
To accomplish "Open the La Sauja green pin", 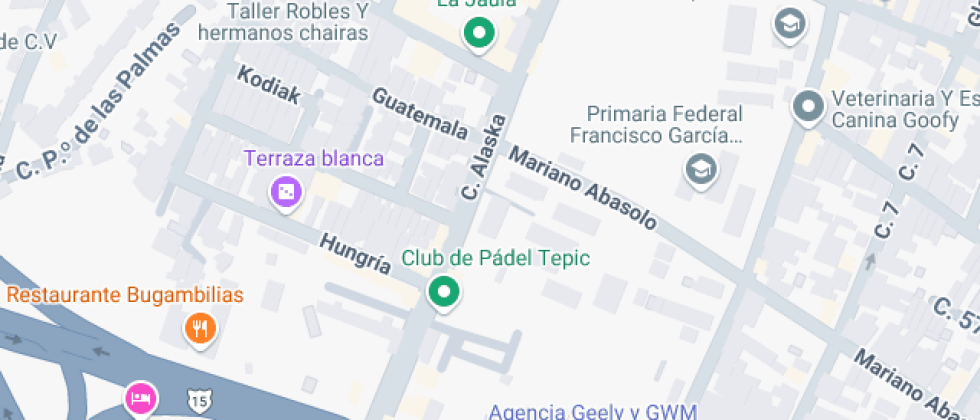I will tap(480, 34).
